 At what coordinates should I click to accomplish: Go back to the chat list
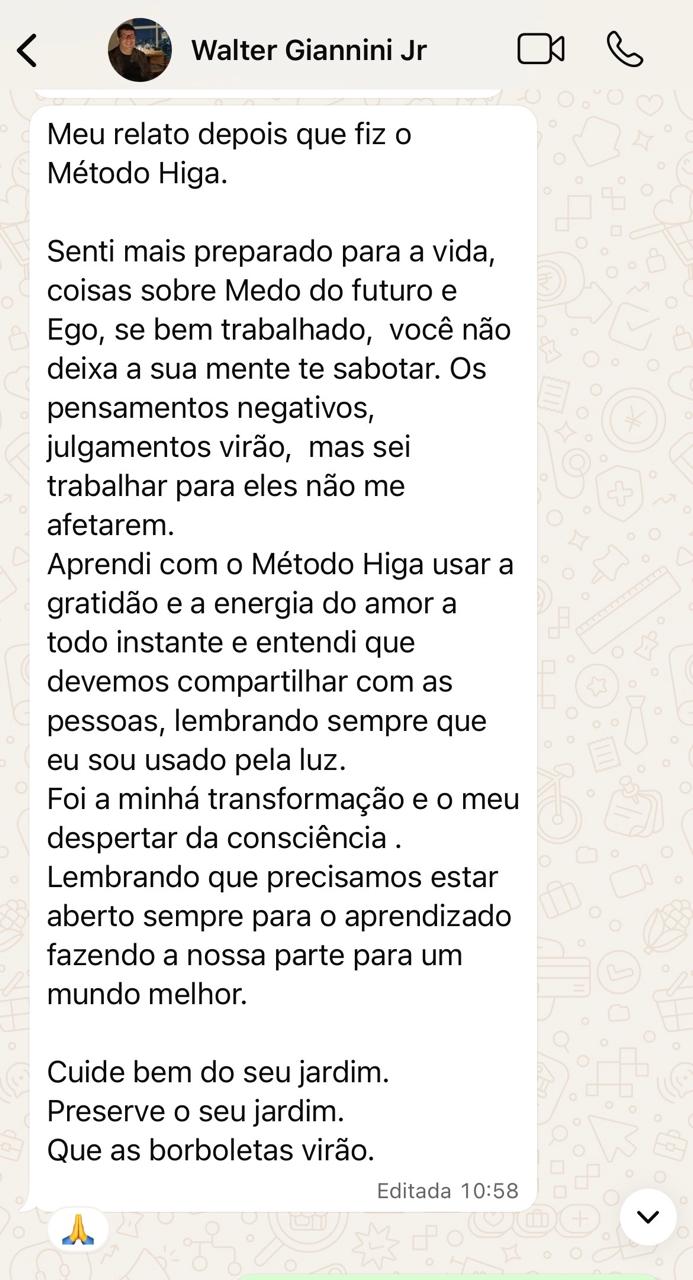tap(28, 50)
